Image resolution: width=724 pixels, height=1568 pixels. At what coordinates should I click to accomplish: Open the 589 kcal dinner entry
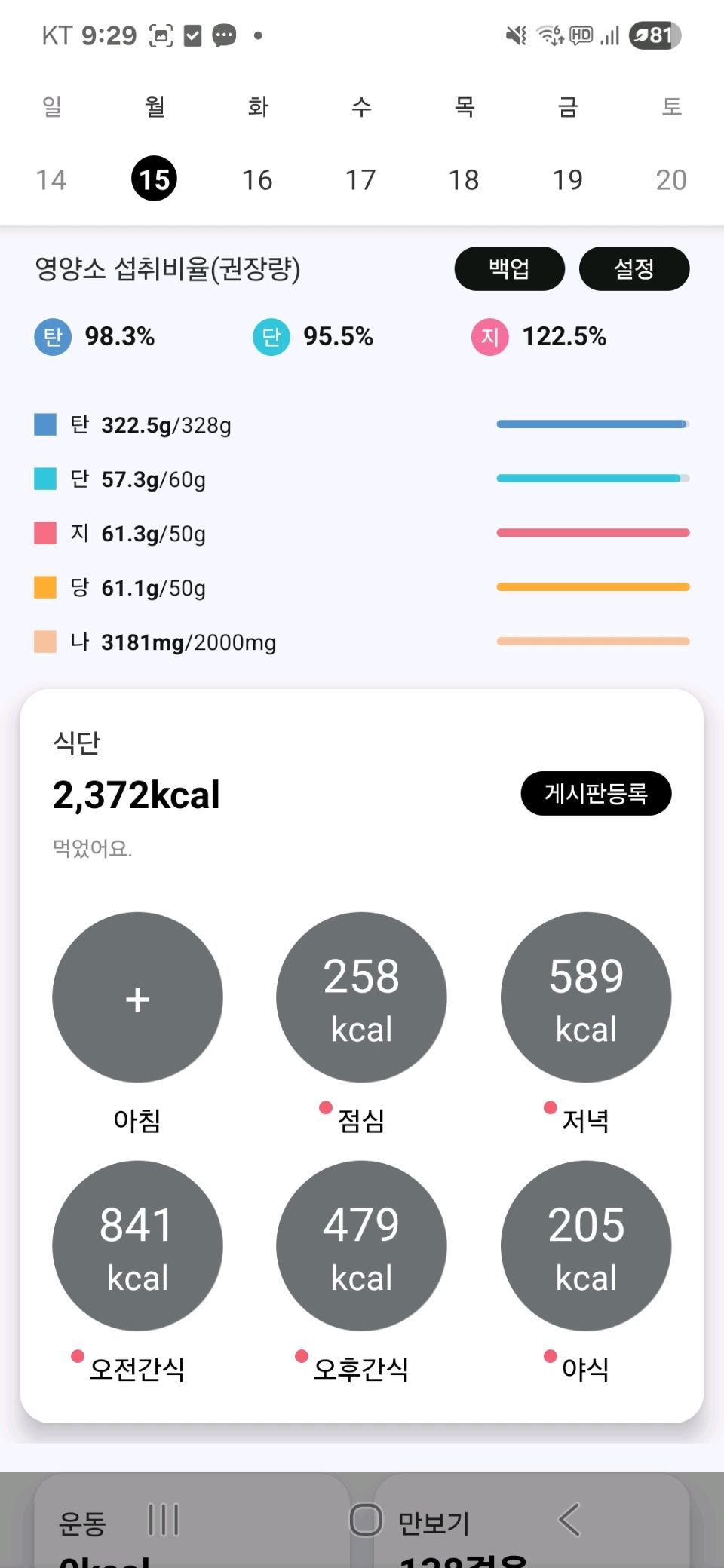[x=586, y=997]
